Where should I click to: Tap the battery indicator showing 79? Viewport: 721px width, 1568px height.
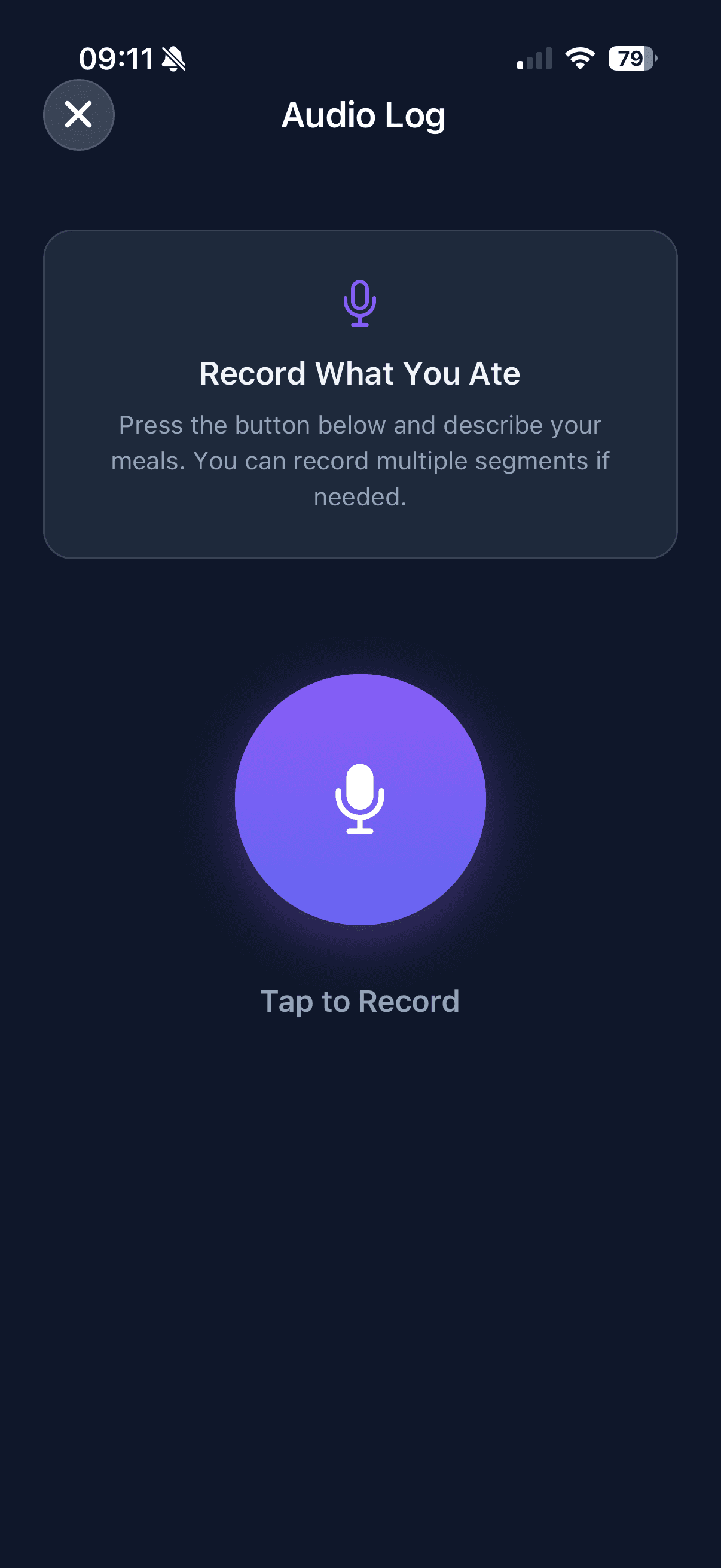[x=630, y=58]
